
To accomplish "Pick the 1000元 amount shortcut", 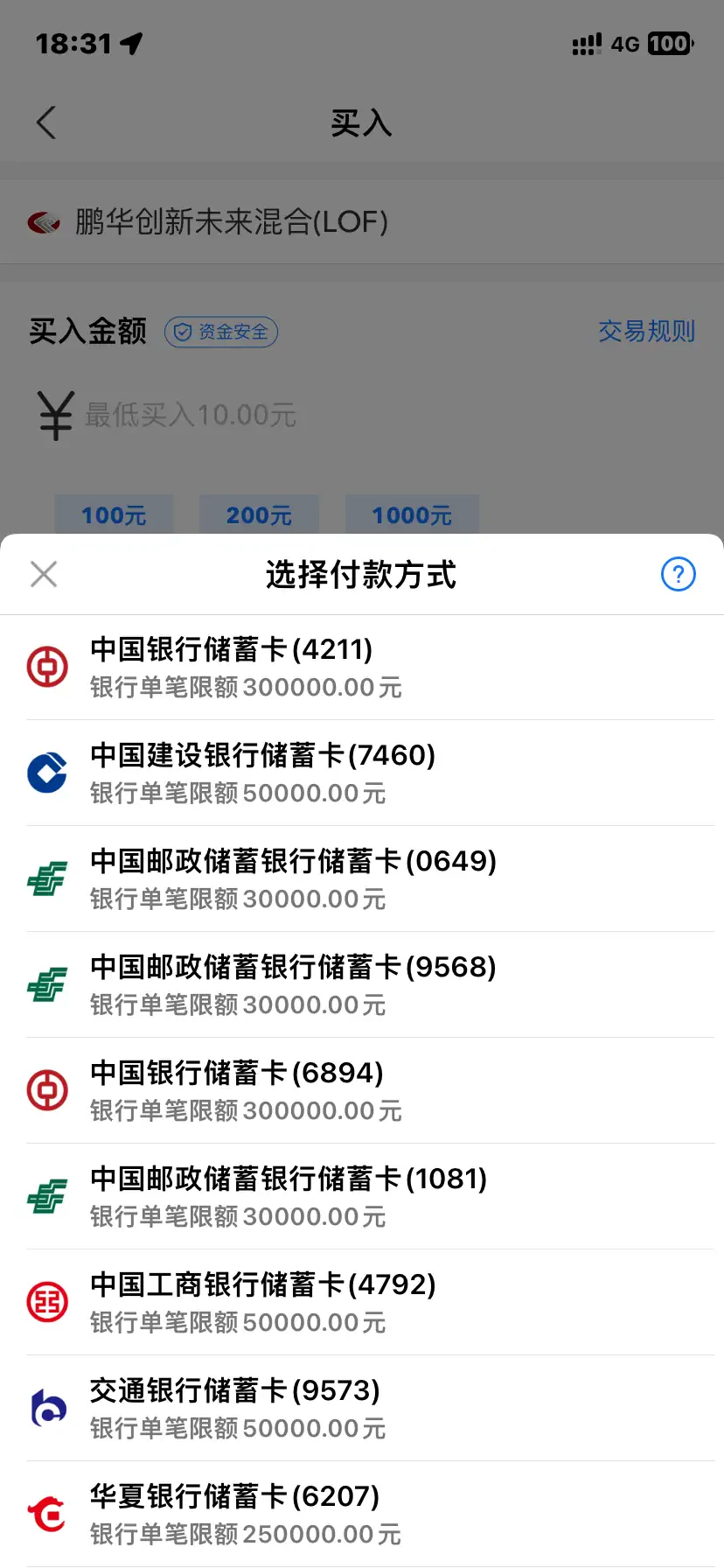I will (x=412, y=515).
